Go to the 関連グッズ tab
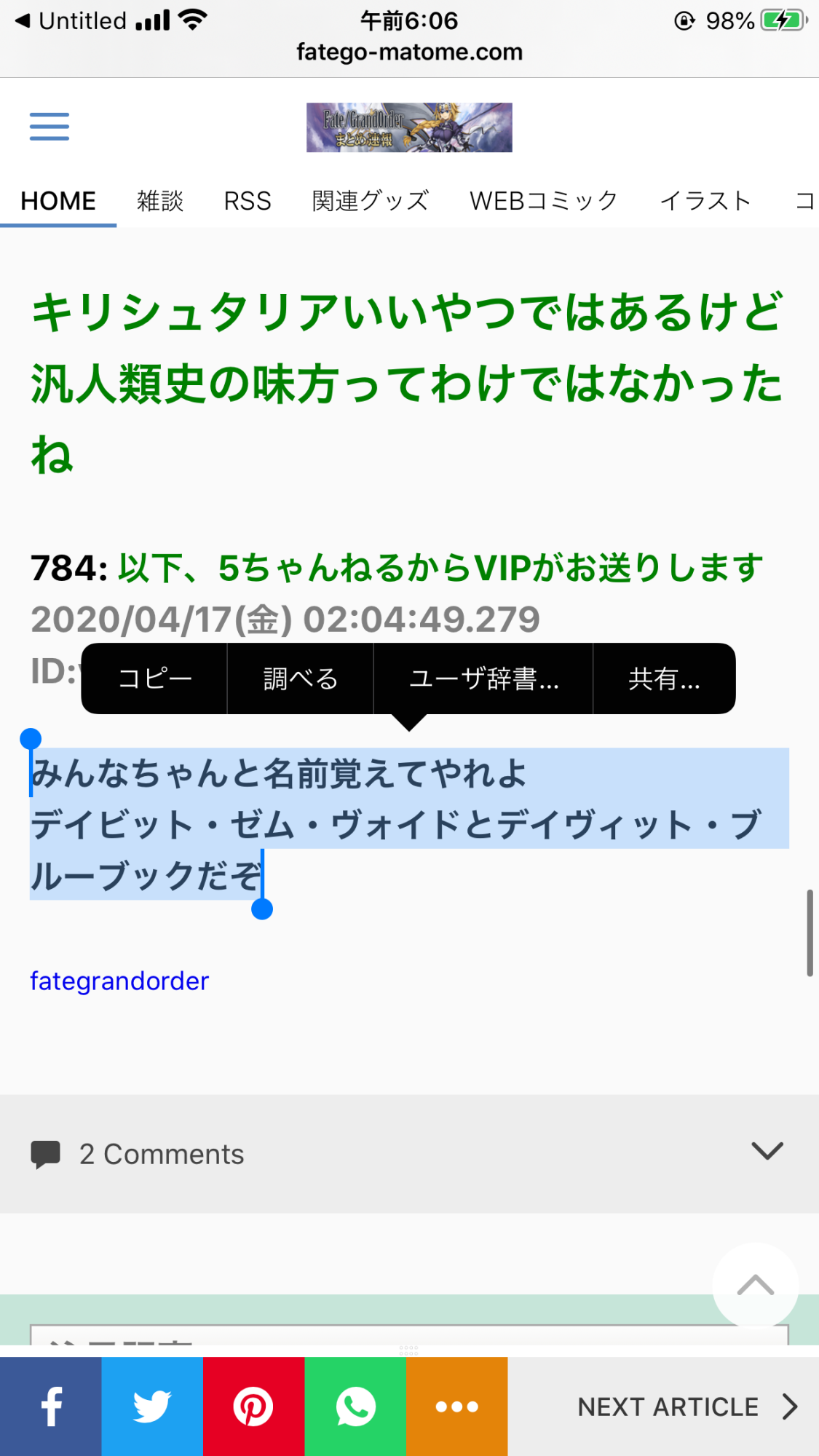Viewport: 819px width, 1456px height. (371, 201)
